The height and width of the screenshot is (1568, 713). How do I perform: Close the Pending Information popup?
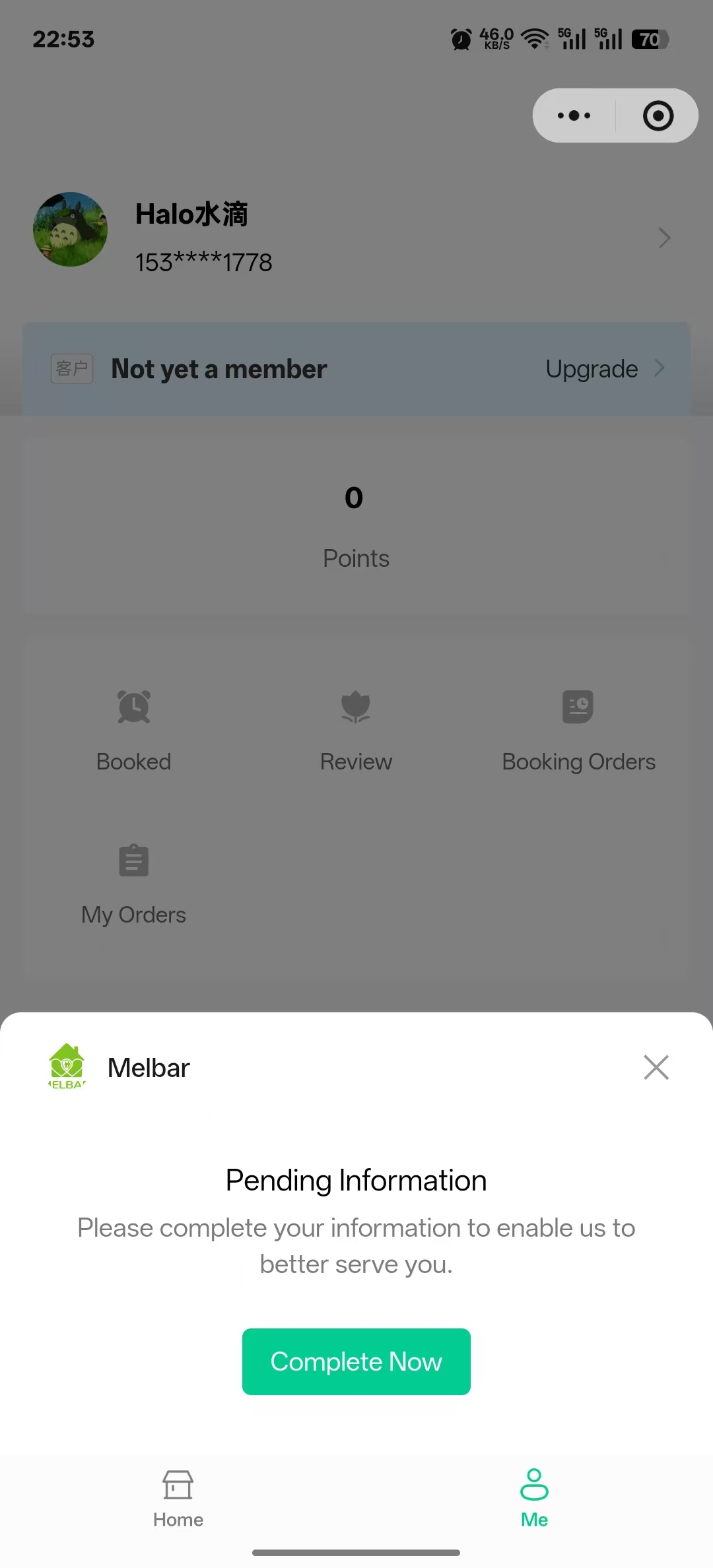click(x=656, y=1067)
